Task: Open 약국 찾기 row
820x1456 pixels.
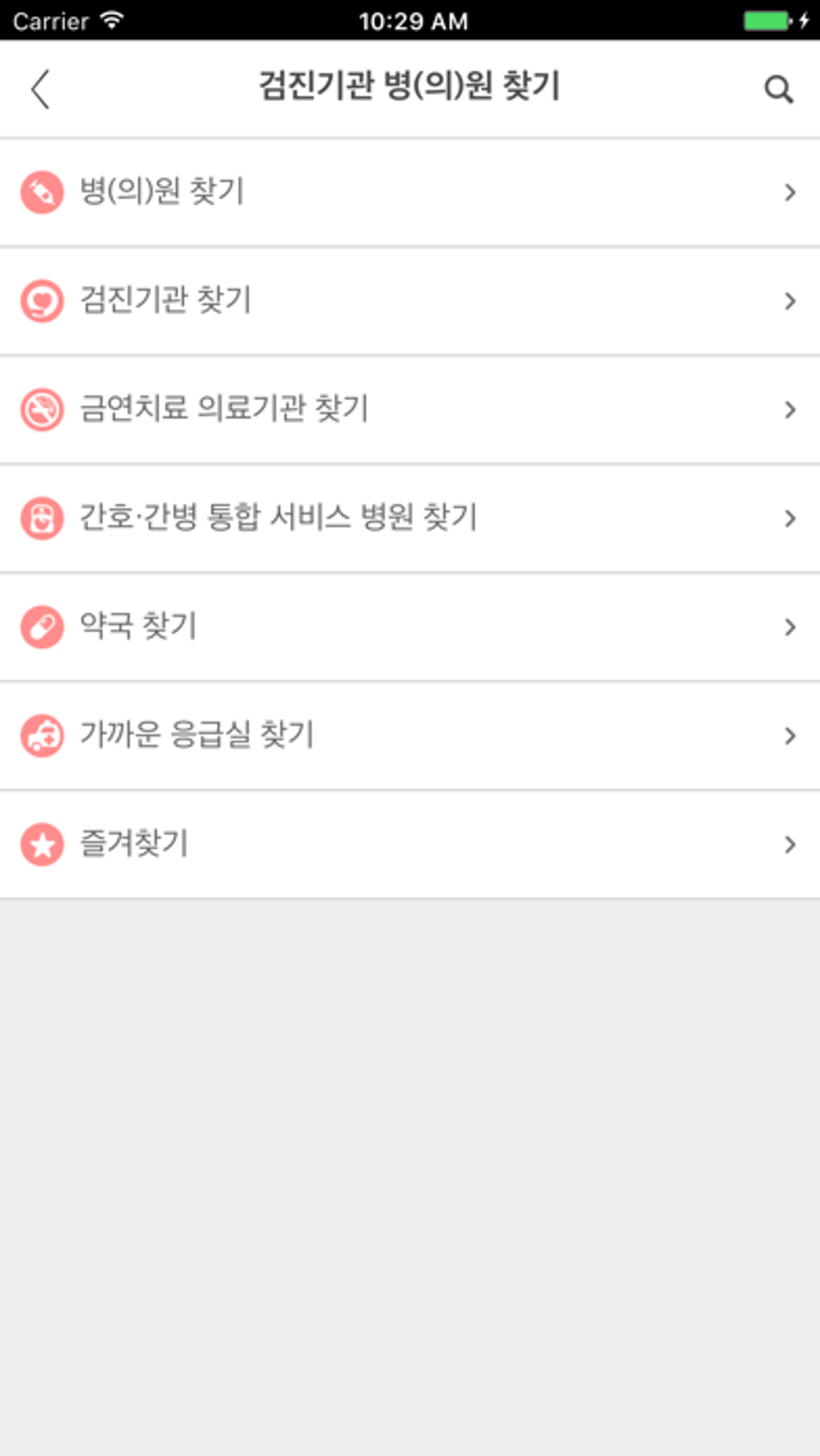Action: pyautogui.click(x=408, y=626)
